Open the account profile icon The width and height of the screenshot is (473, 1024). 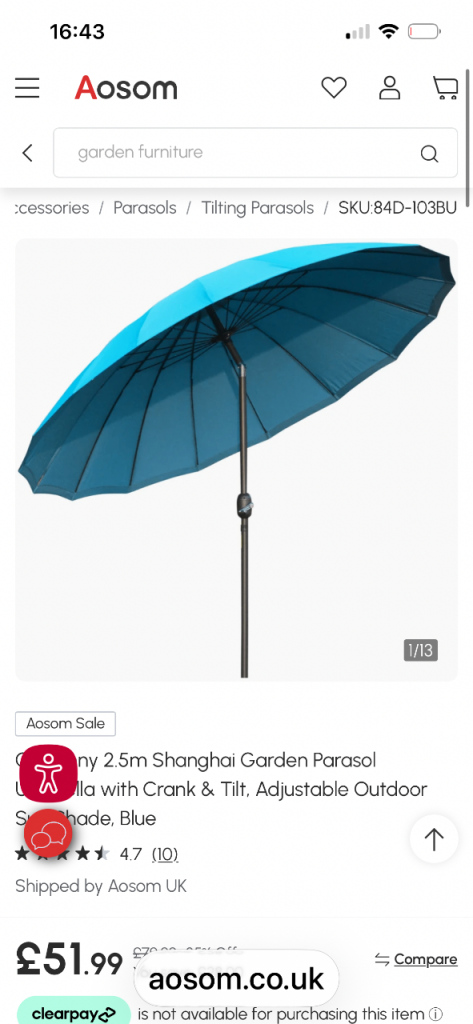389,88
